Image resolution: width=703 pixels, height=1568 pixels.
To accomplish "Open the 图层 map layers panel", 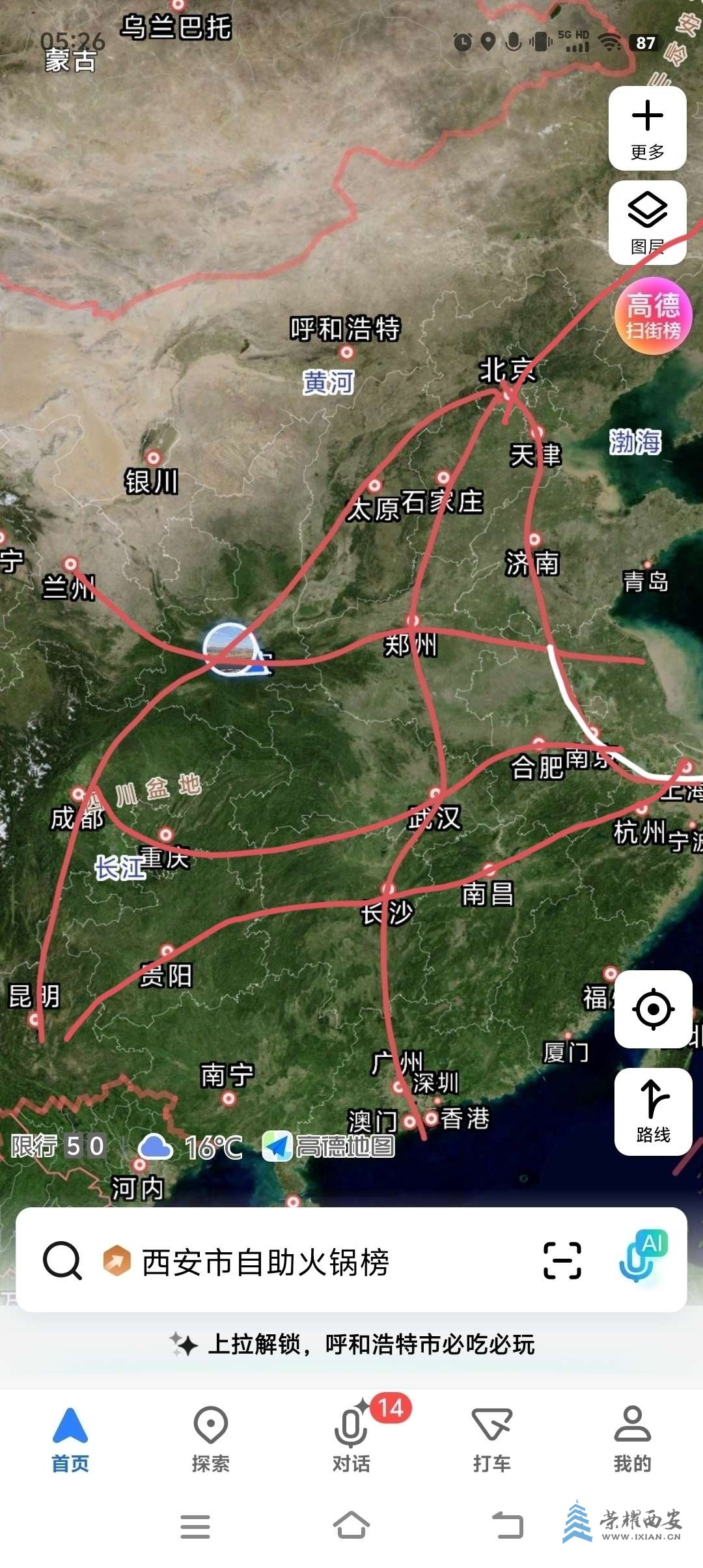I will [647, 223].
